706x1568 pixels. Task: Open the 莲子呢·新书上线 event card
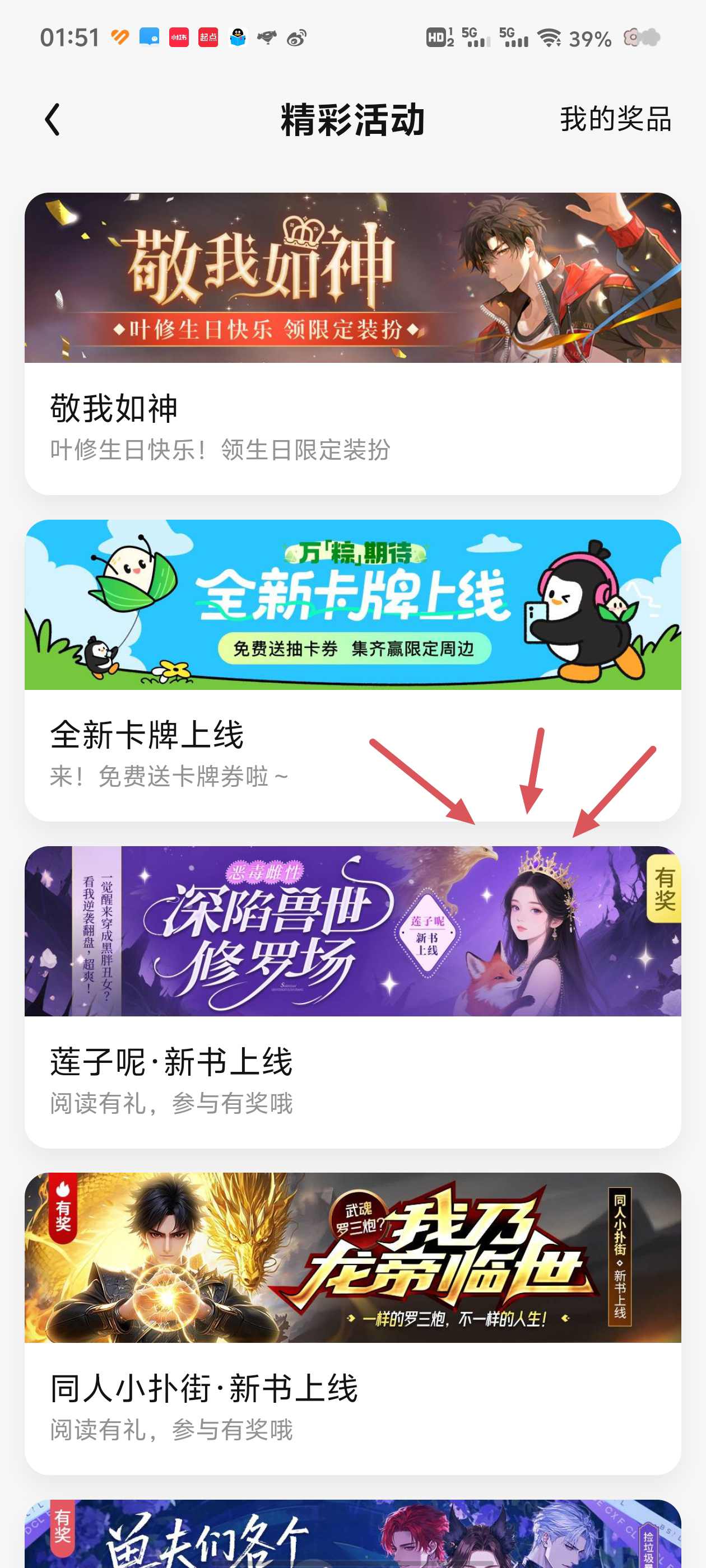[x=352, y=997]
